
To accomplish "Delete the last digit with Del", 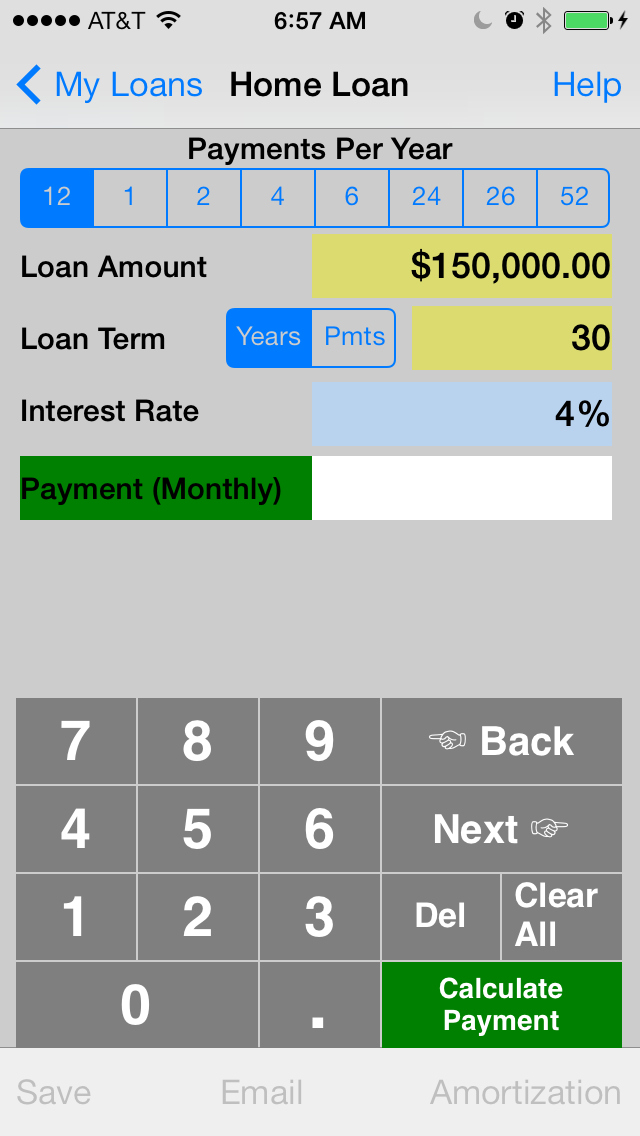I will pyautogui.click(x=440, y=916).
